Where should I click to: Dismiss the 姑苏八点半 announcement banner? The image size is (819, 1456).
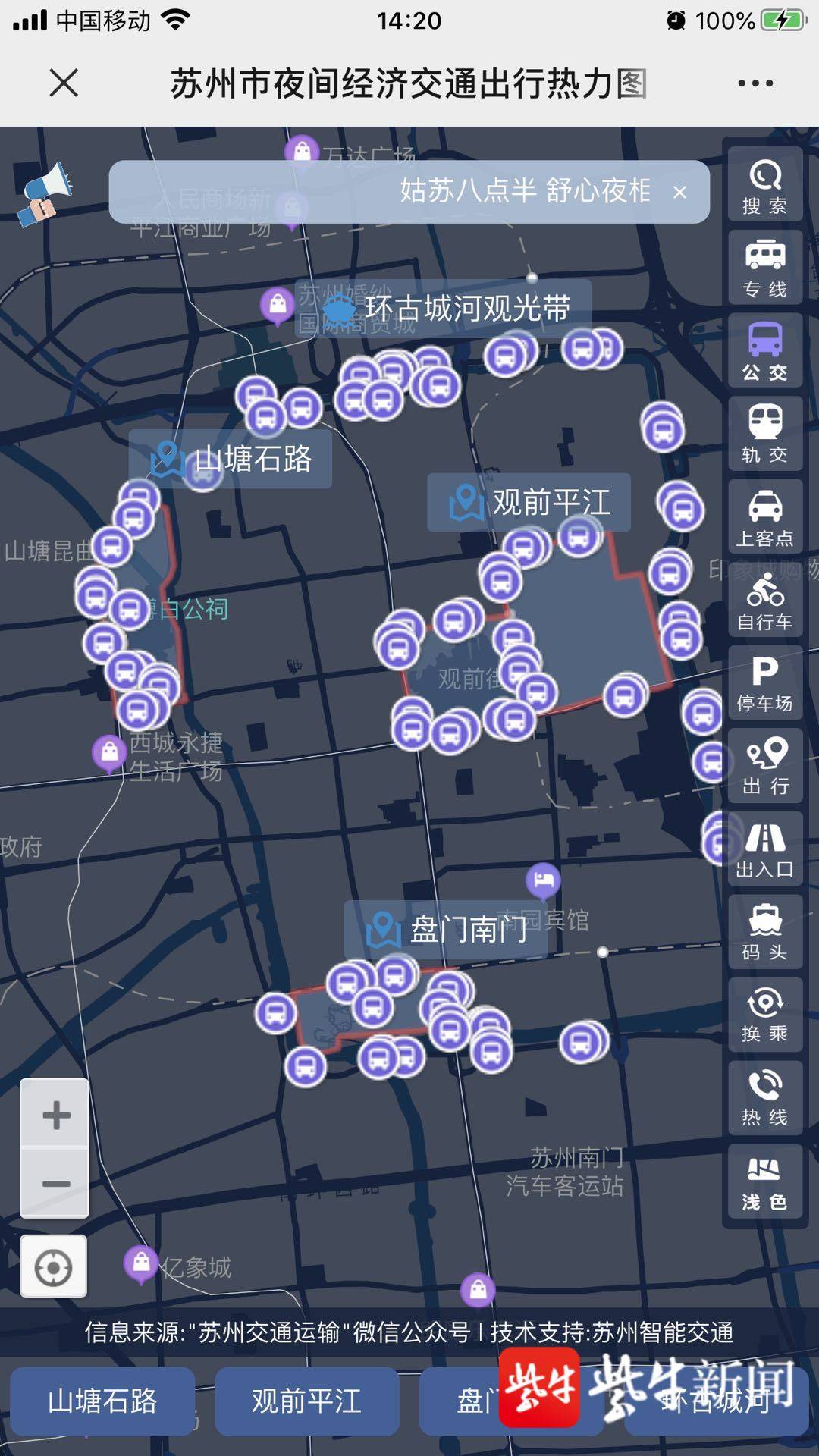tap(680, 193)
